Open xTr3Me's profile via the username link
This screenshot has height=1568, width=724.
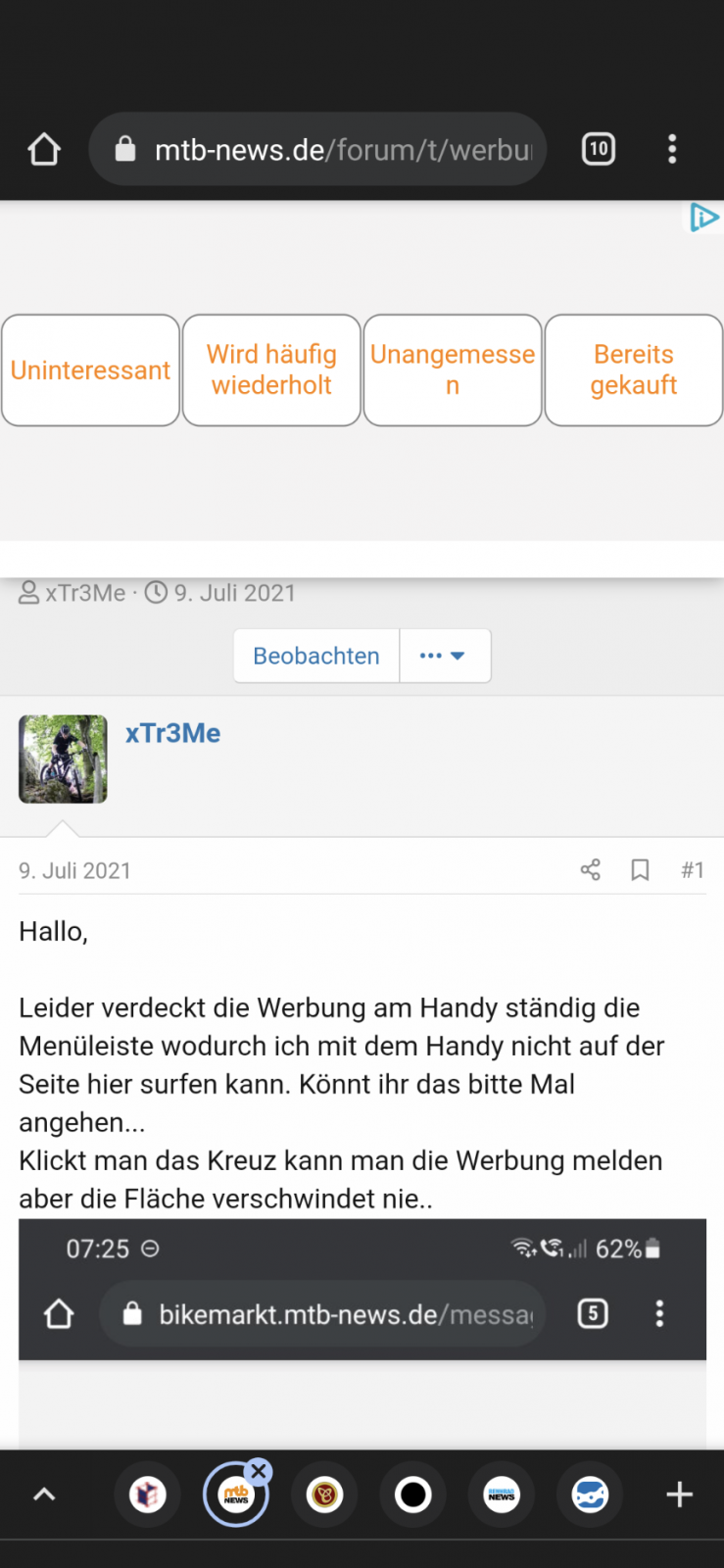click(172, 733)
